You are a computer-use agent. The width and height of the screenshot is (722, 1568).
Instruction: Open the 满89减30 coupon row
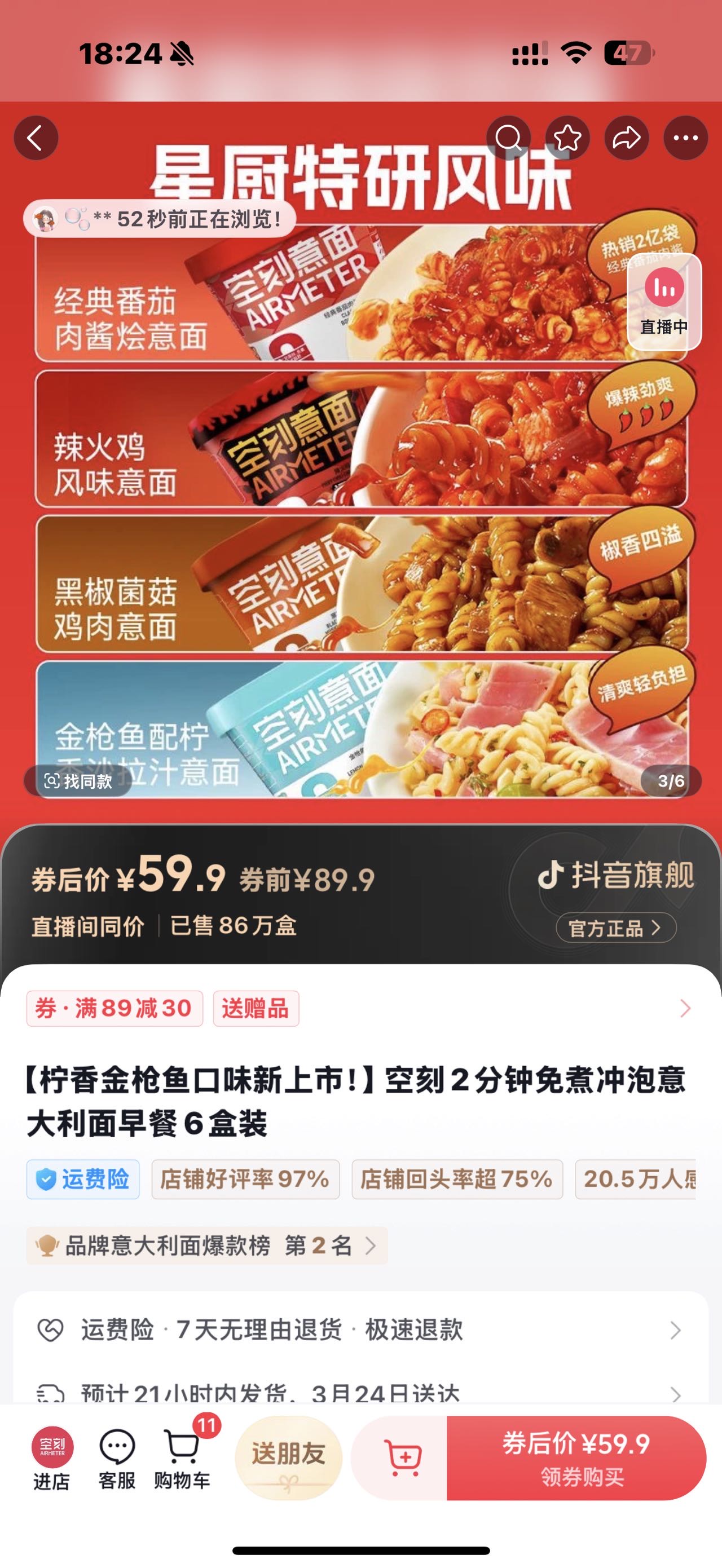click(x=115, y=1009)
